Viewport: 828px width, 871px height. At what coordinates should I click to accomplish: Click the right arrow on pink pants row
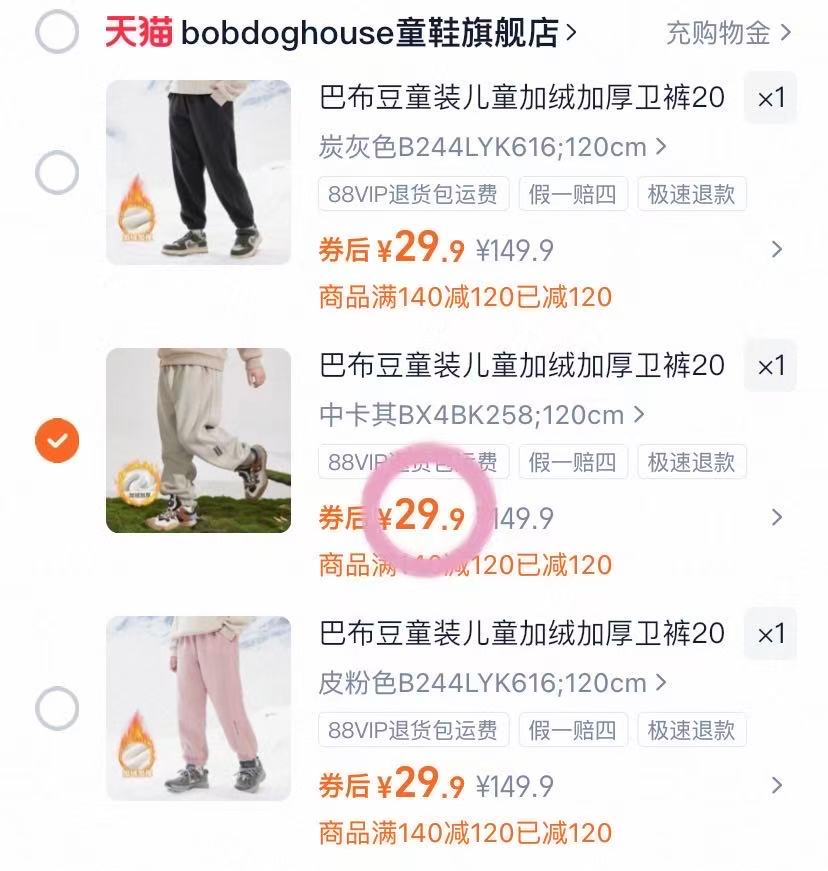point(779,786)
